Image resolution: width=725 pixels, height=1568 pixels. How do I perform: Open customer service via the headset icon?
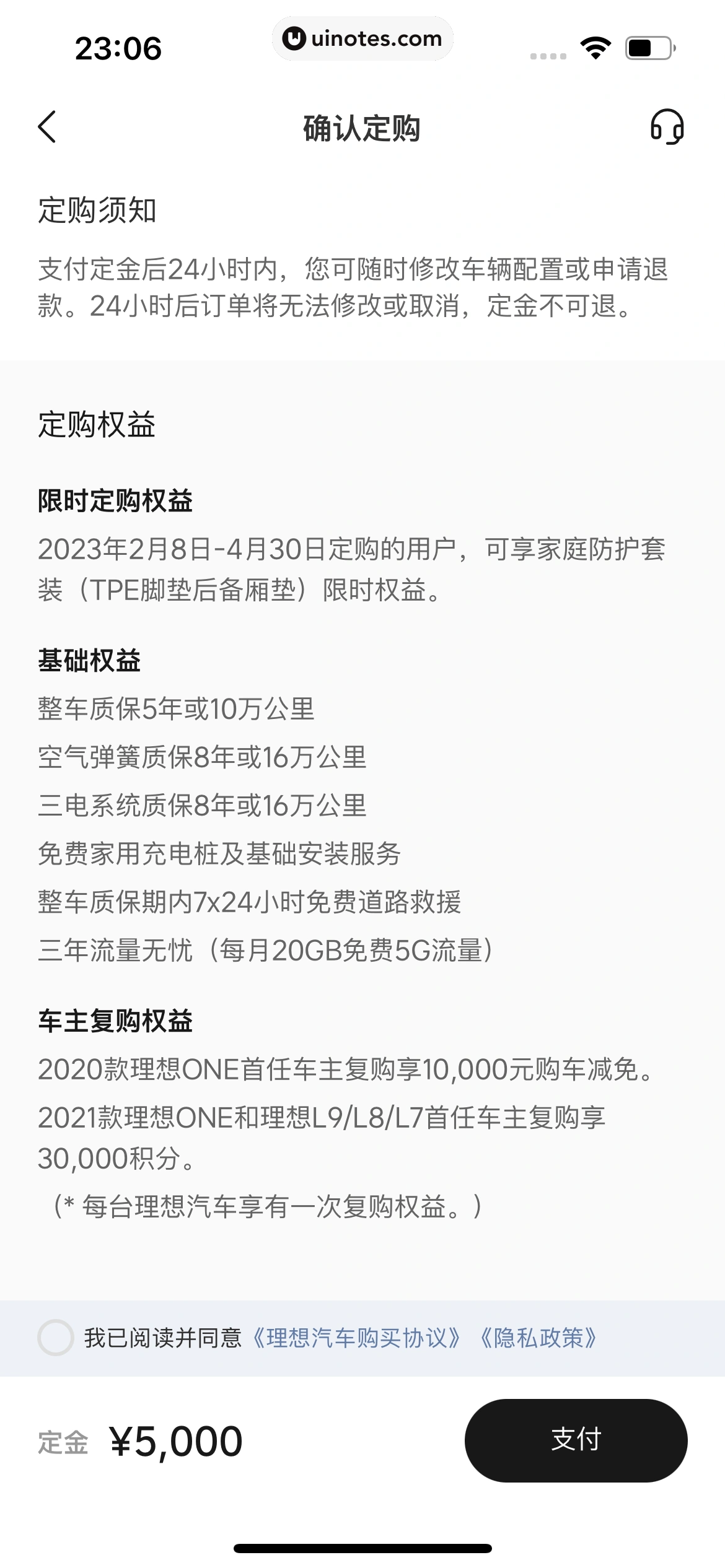click(667, 127)
